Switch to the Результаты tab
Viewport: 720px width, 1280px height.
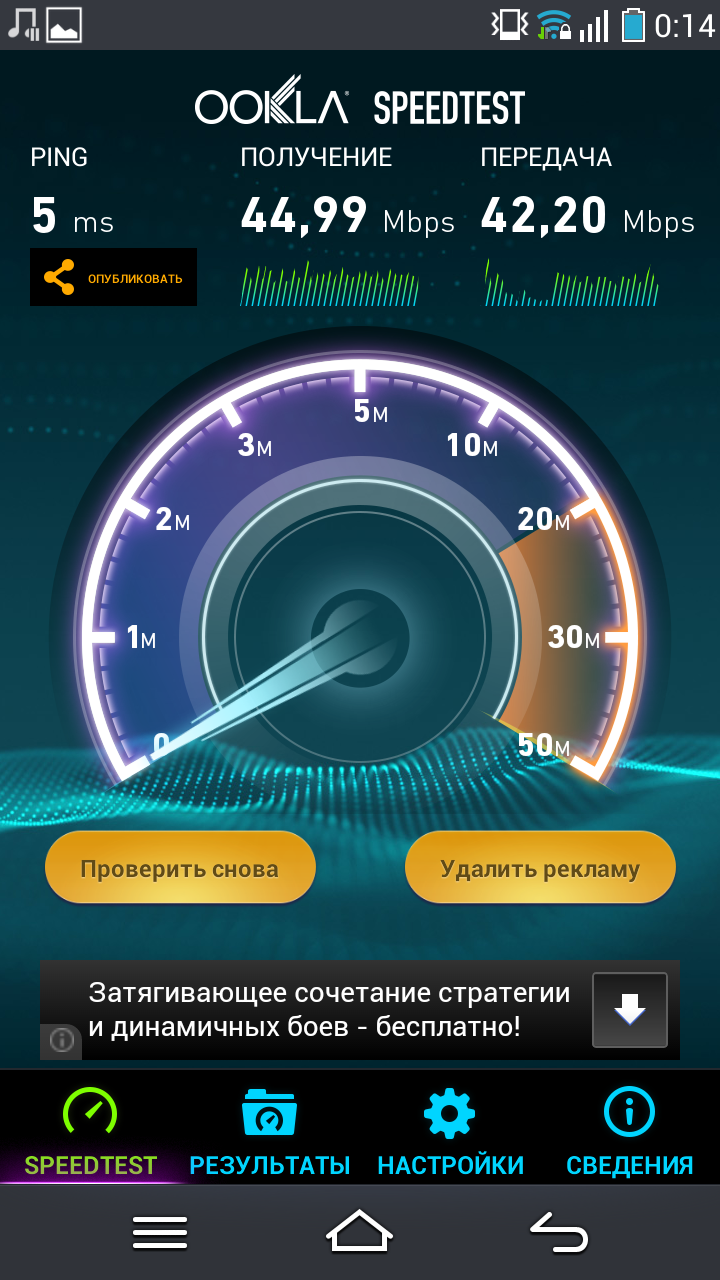270,1133
